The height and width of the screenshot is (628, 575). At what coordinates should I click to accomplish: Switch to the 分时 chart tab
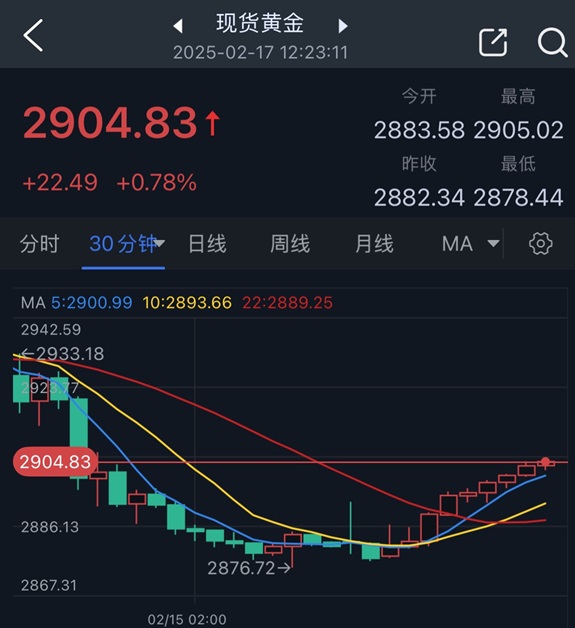[x=39, y=244]
